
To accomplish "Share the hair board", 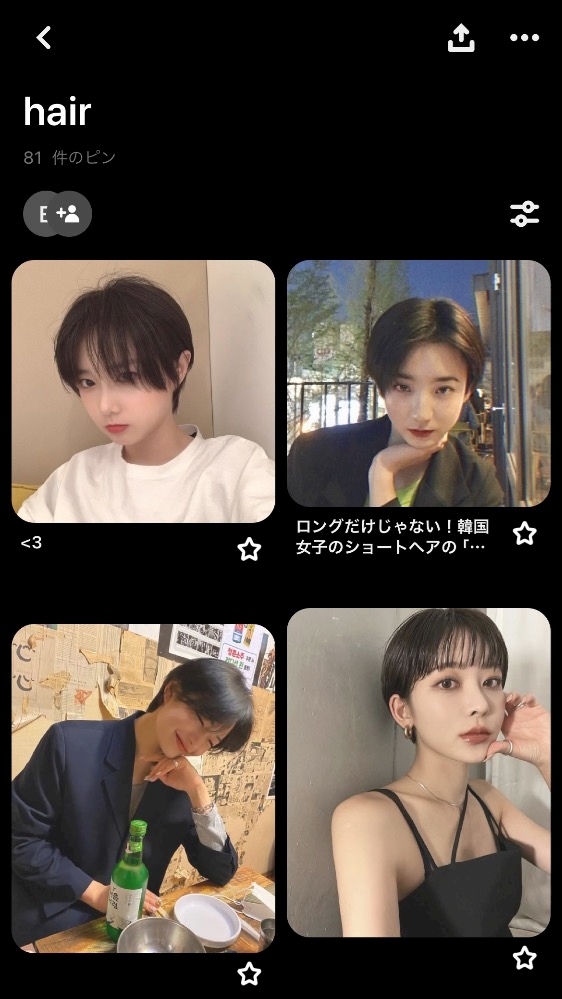I will 461,38.
